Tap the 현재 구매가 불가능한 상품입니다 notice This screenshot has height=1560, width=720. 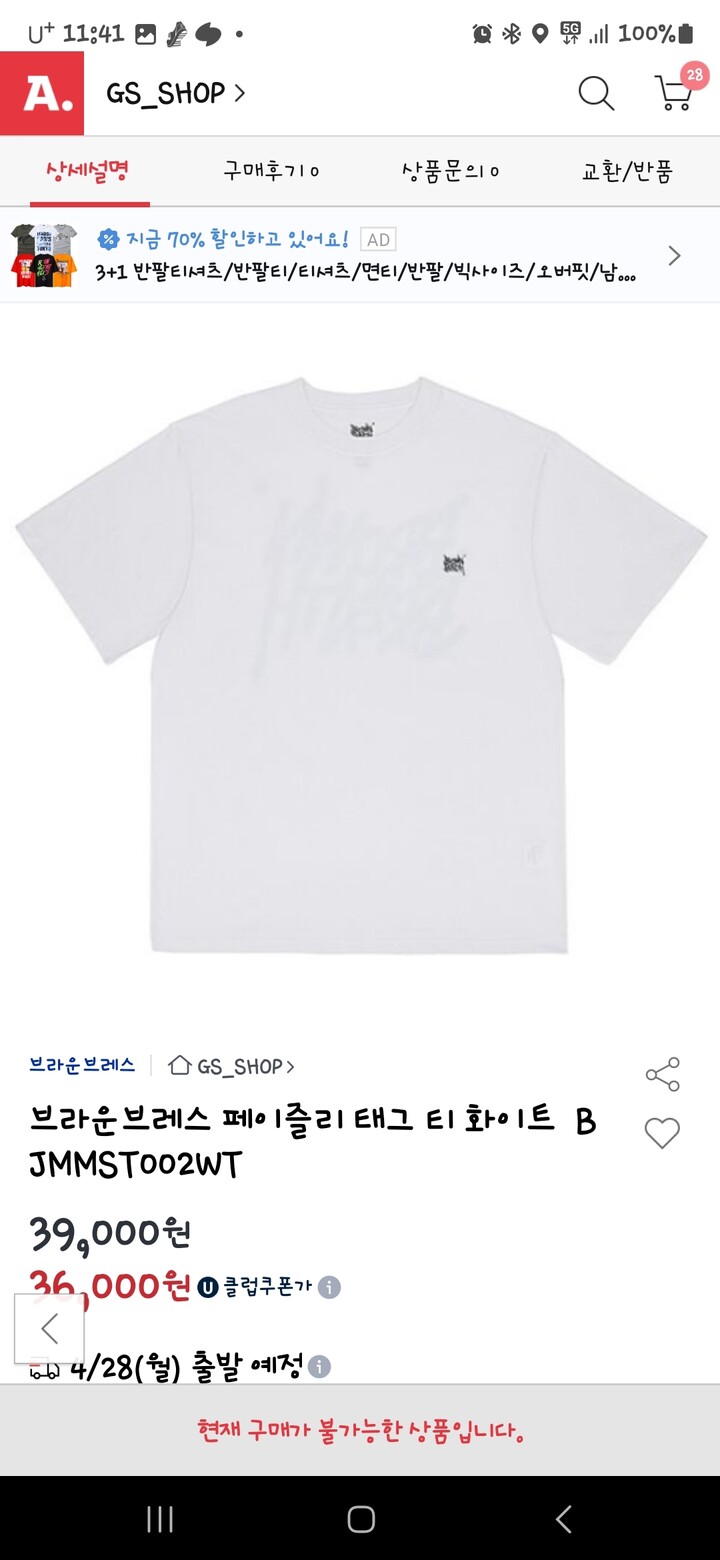click(360, 1432)
